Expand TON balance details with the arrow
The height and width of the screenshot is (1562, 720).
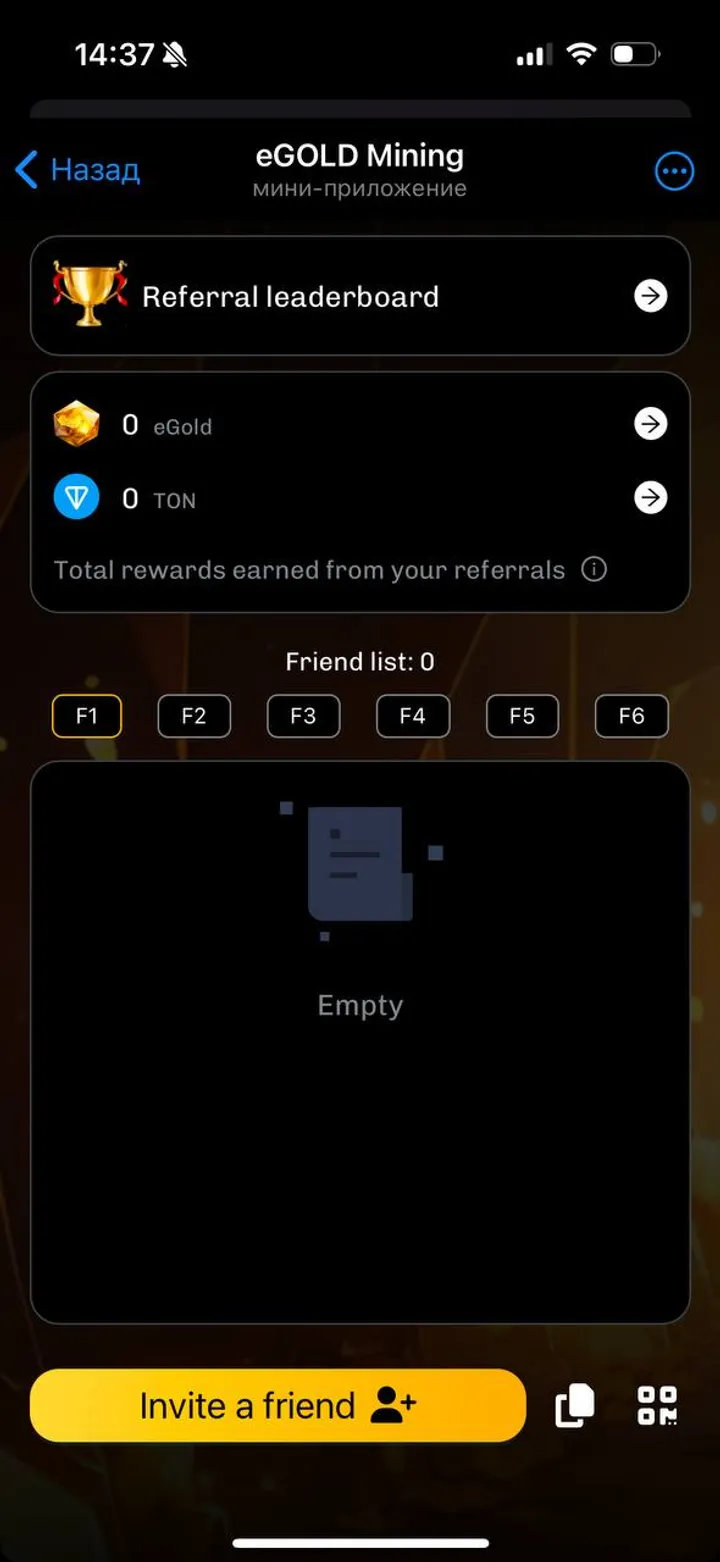point(651,498)
